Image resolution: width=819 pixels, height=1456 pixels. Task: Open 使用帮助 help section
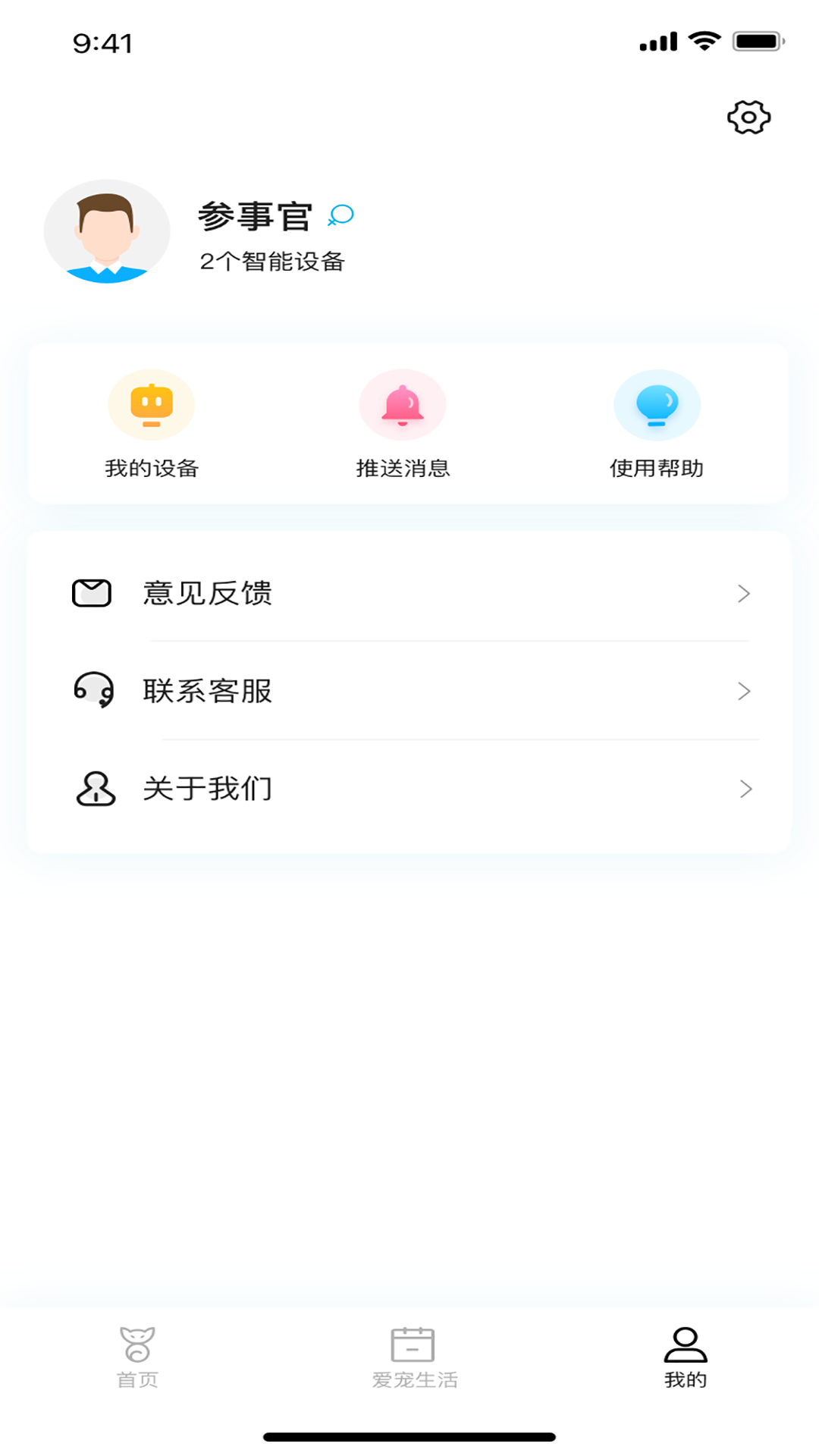(x=657, y=423)
